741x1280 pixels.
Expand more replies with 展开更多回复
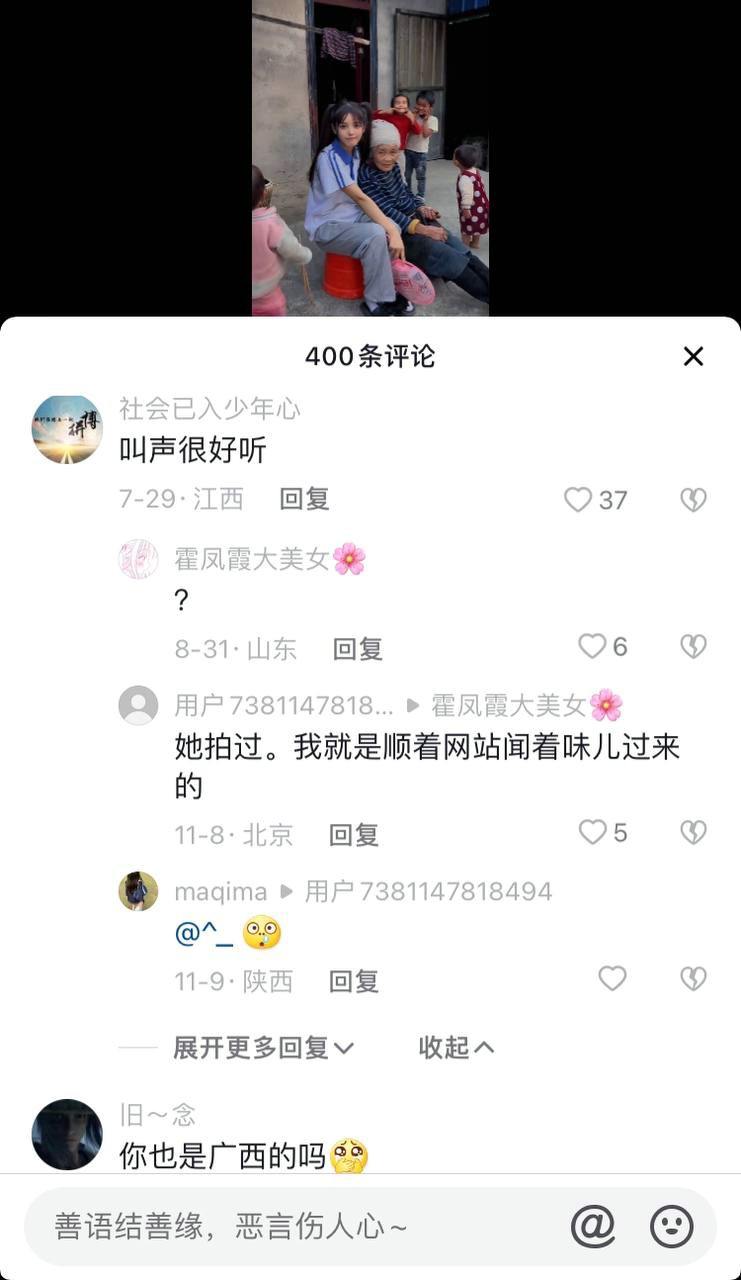tap(263, 1047)
